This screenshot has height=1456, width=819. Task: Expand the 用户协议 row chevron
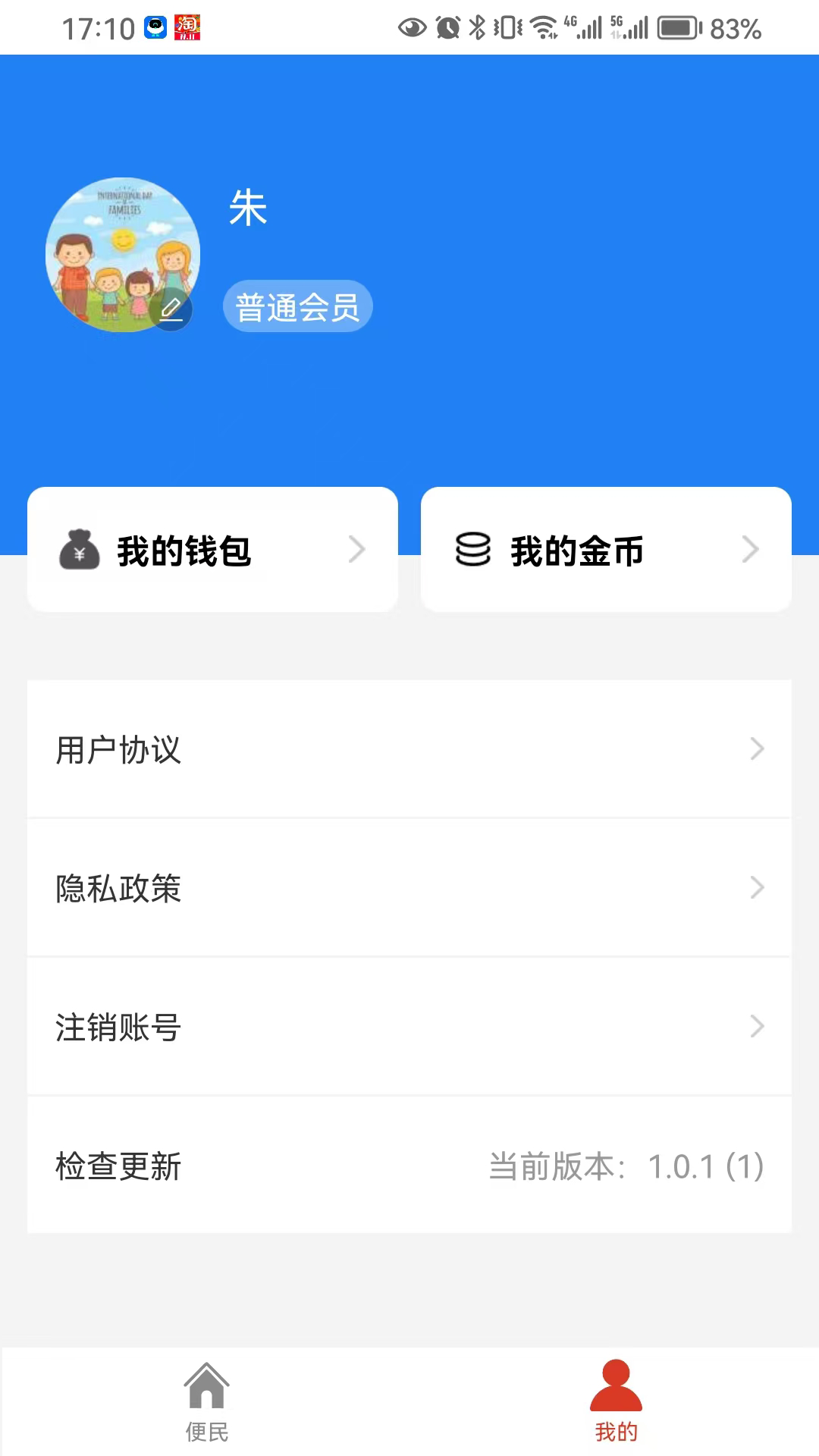coord(756,749)
